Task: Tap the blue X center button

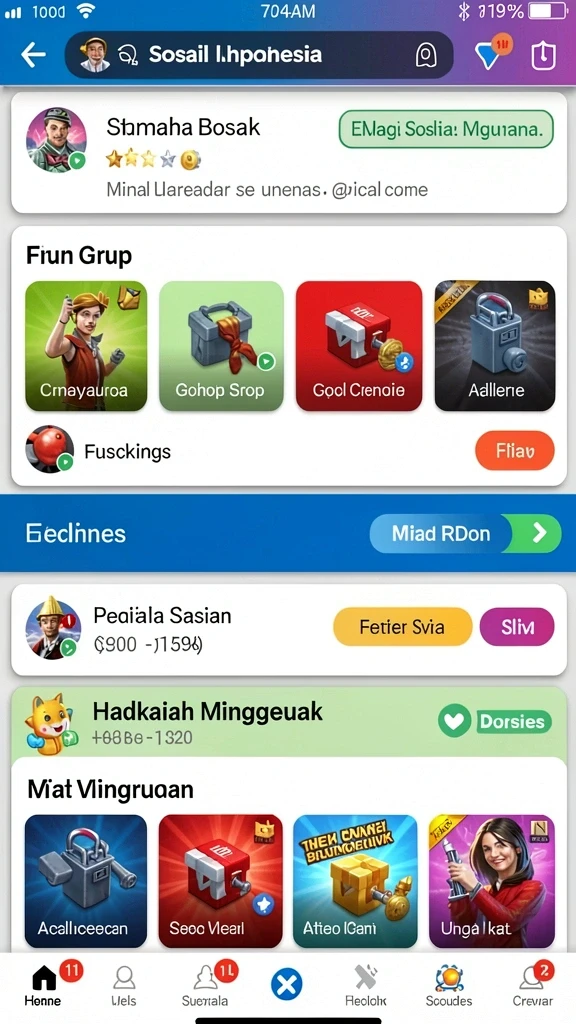Action: coord(287,984)
